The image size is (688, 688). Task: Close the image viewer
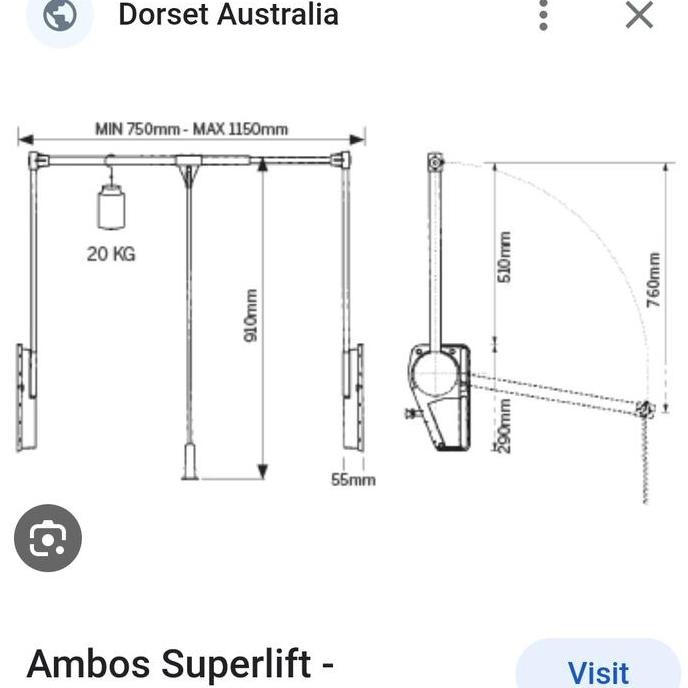pos(638,15)
